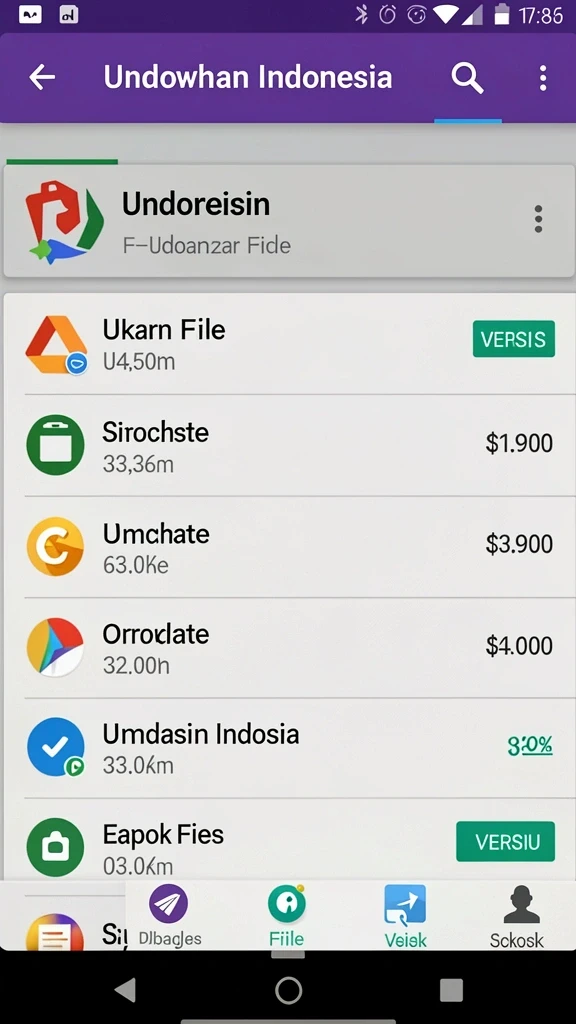Viewport: 576px width, 1024px height.
Task: Open the app bar overflow menu
Action: click(543, 78)
